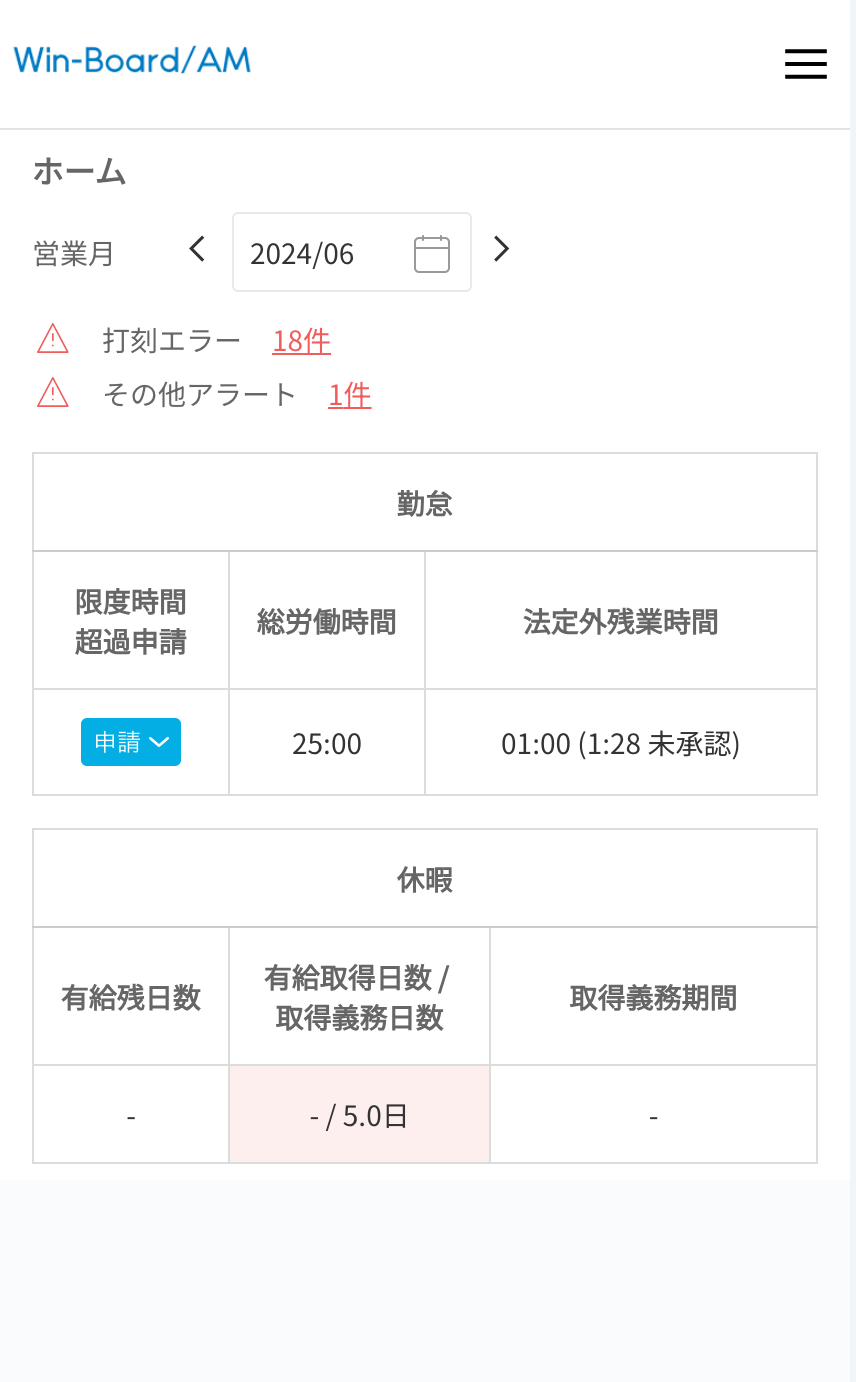Click the Win-Board/AM logo

(131, 59)
